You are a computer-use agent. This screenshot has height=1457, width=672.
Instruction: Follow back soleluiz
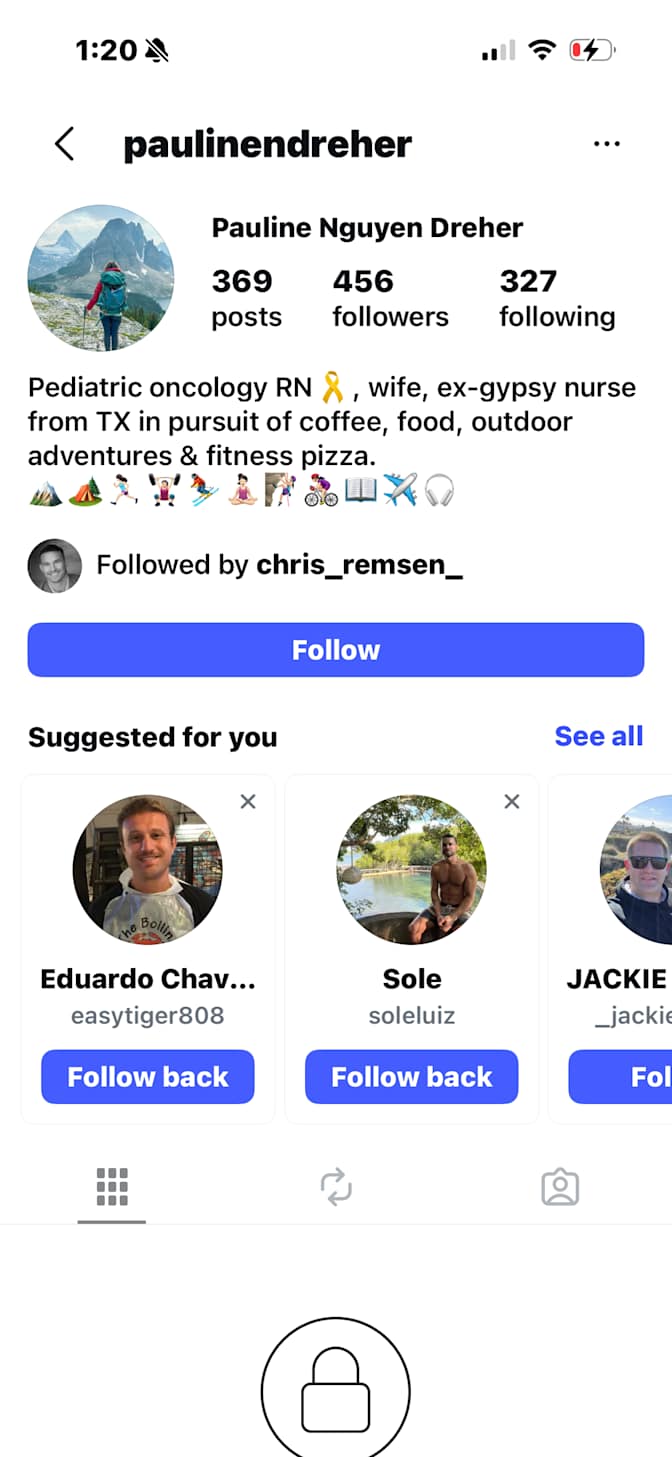(412, 1077)
